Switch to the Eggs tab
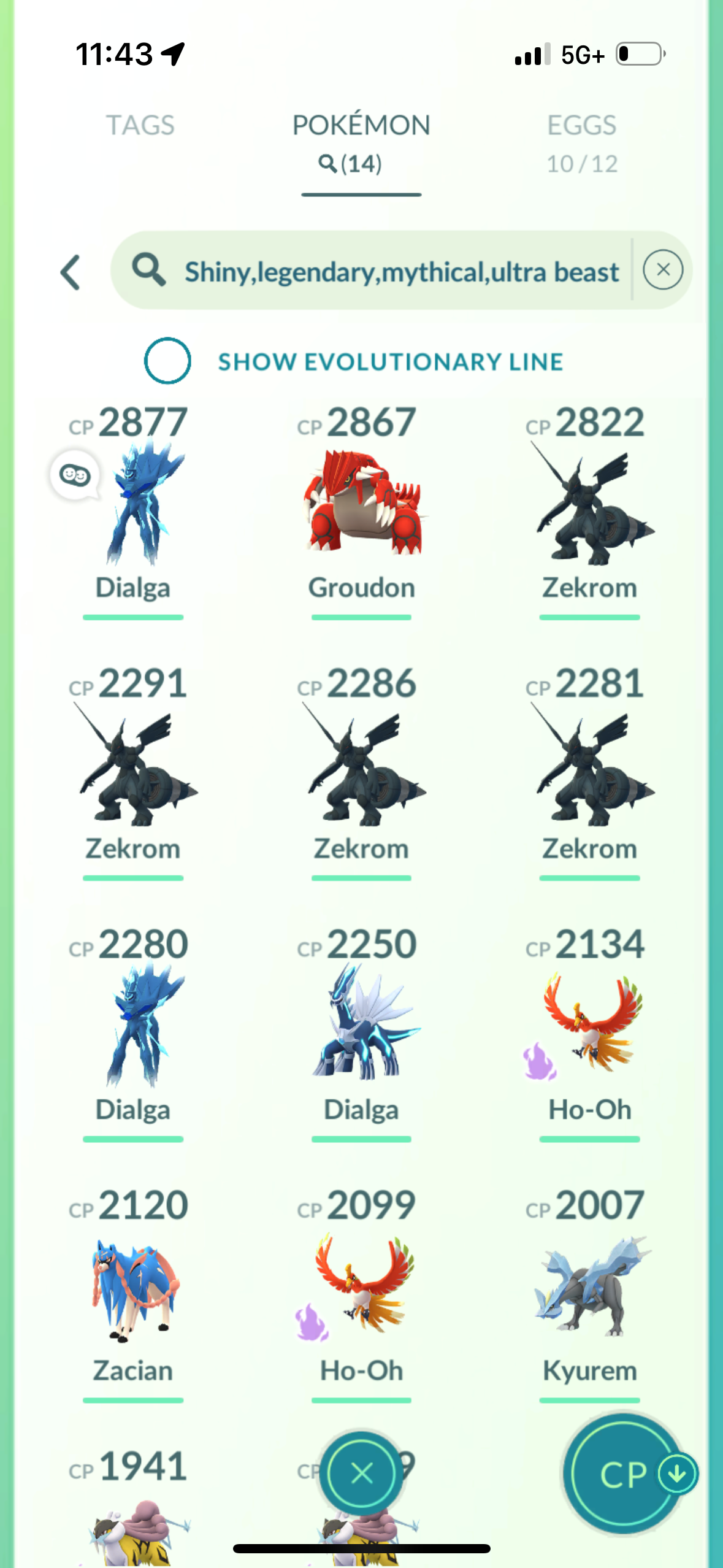Viewport: 723px width, 1568px height. (581, 142)
